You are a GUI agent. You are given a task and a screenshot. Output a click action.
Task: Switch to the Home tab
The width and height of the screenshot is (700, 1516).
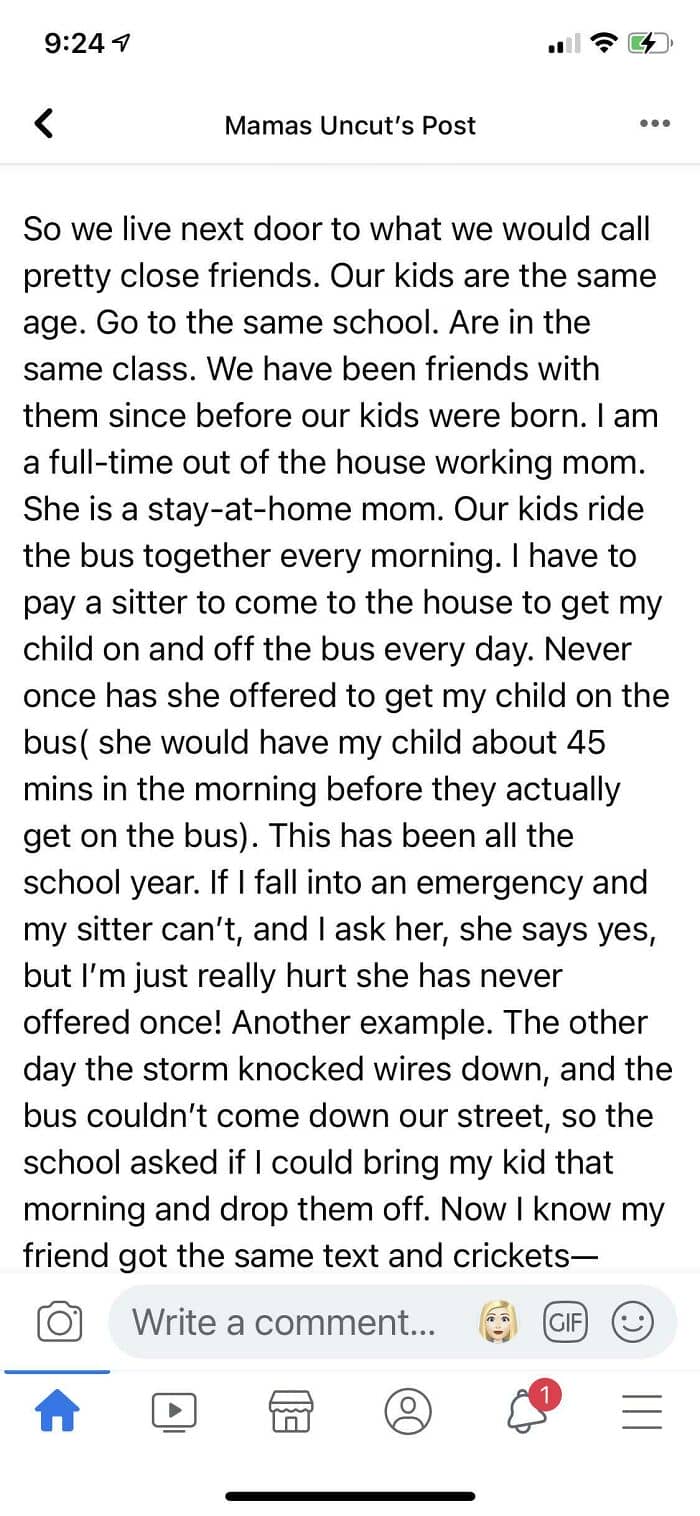tap(57, 1412)
